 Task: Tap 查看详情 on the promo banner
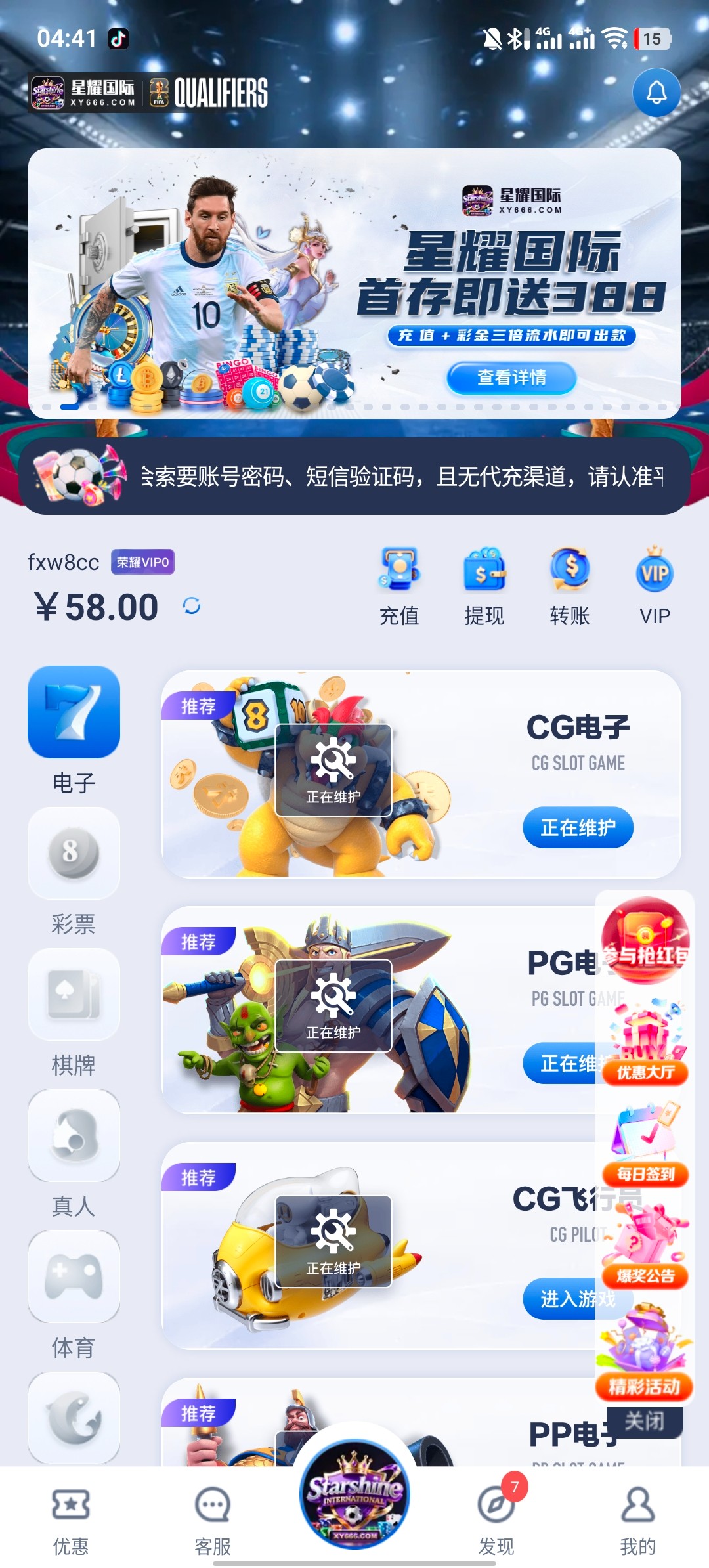tap(511, 378)
